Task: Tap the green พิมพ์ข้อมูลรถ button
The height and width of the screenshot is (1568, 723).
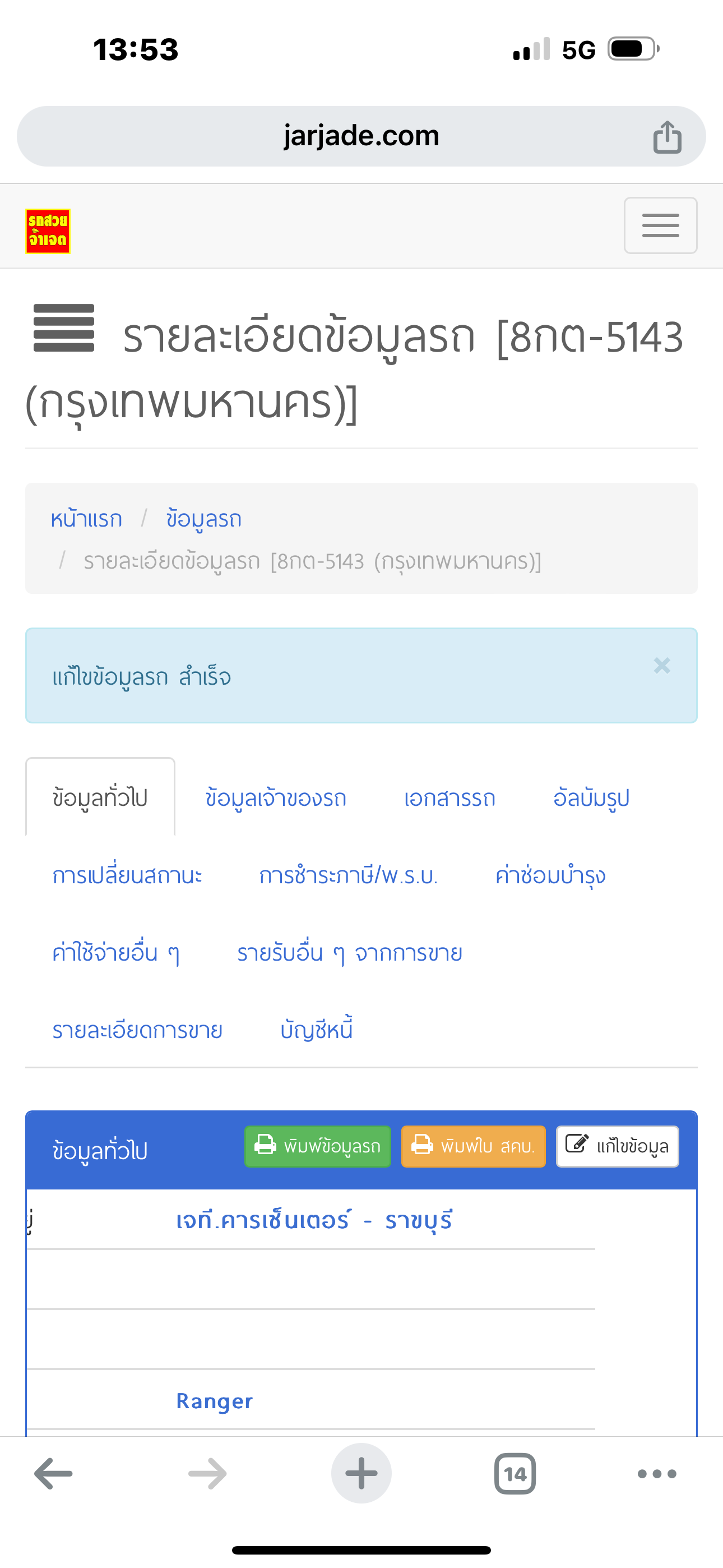Action: [x=318, y=1146]
